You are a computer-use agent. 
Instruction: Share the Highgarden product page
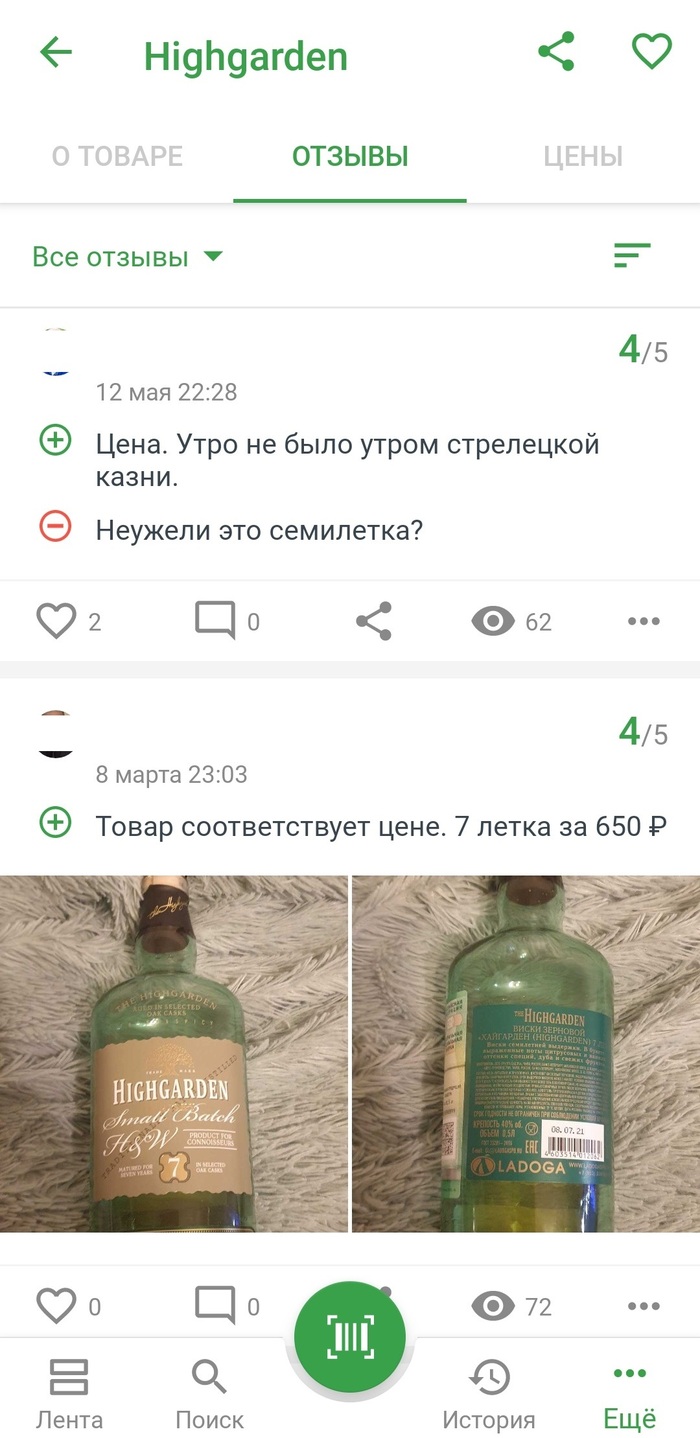click(x=556, y=52)
